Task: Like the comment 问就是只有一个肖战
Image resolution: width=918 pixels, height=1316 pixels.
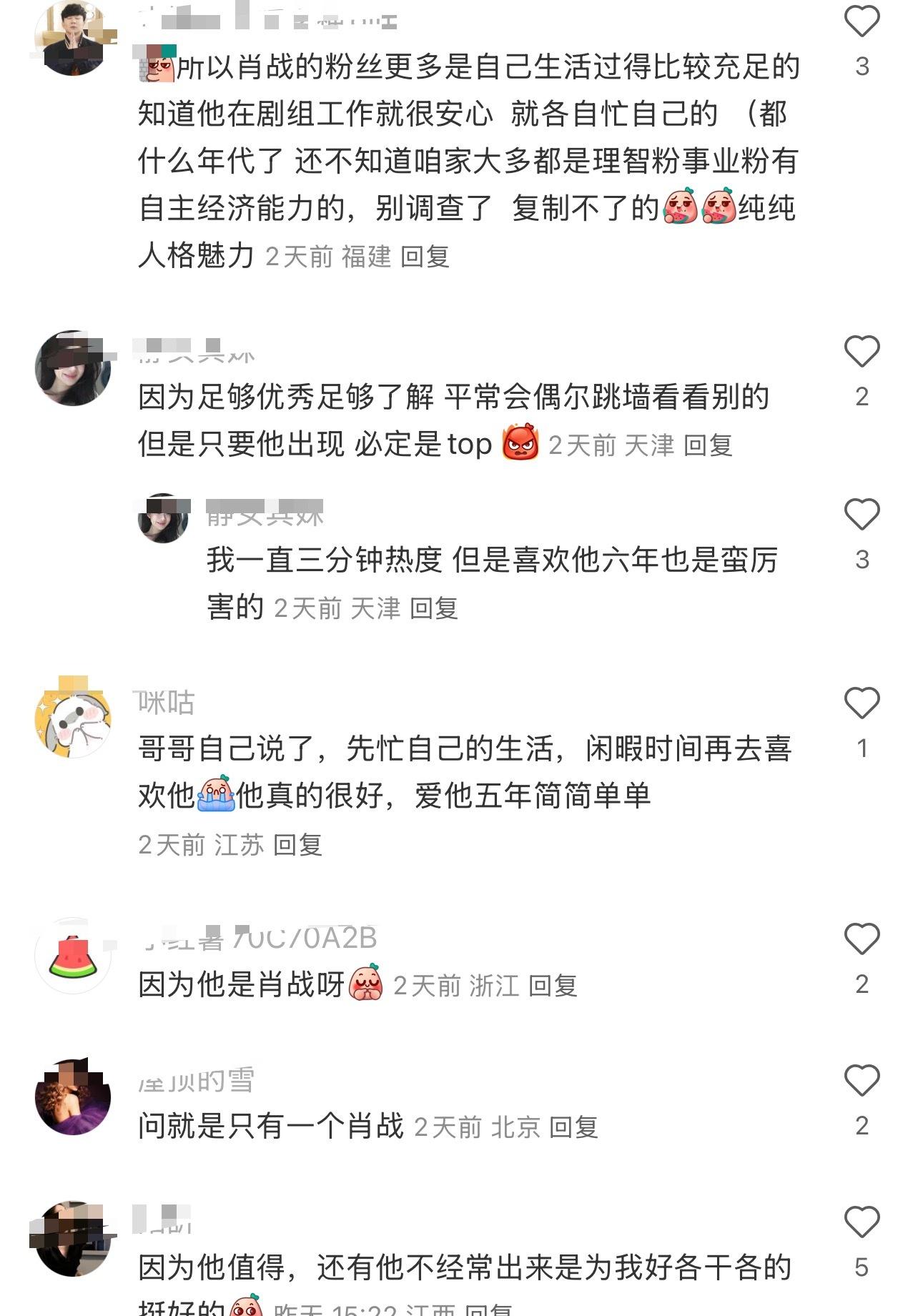Action: point(862,1081)
